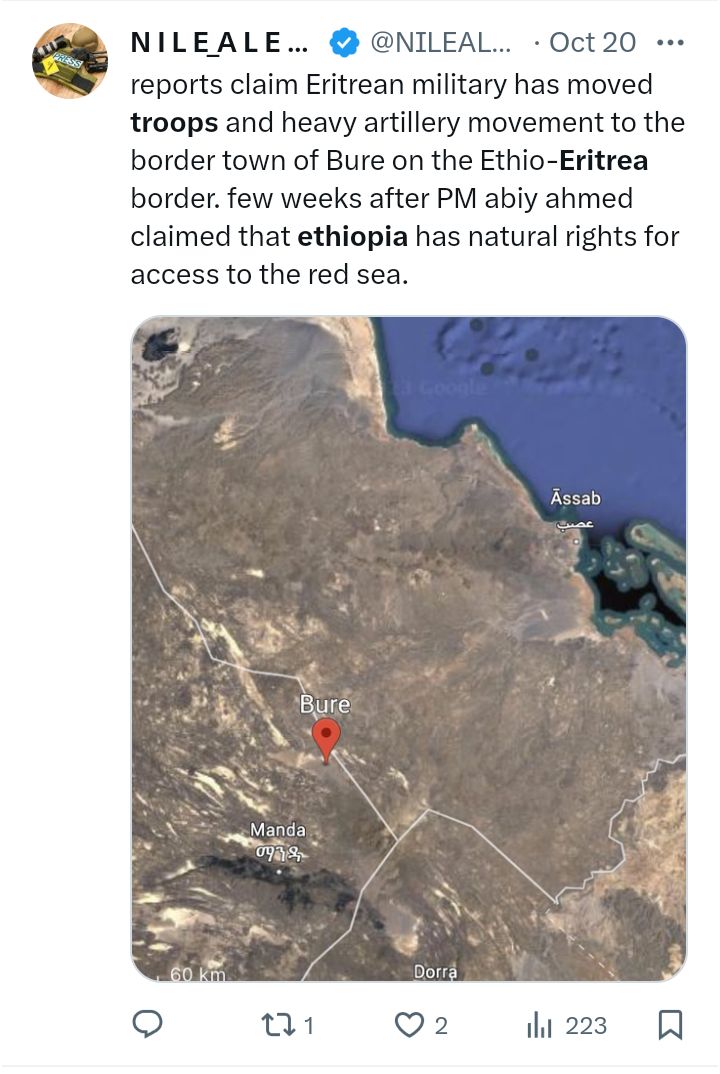Reply to the tweet via comment icon
This screenshot has height=1074, width=720.
[148, 1025]
